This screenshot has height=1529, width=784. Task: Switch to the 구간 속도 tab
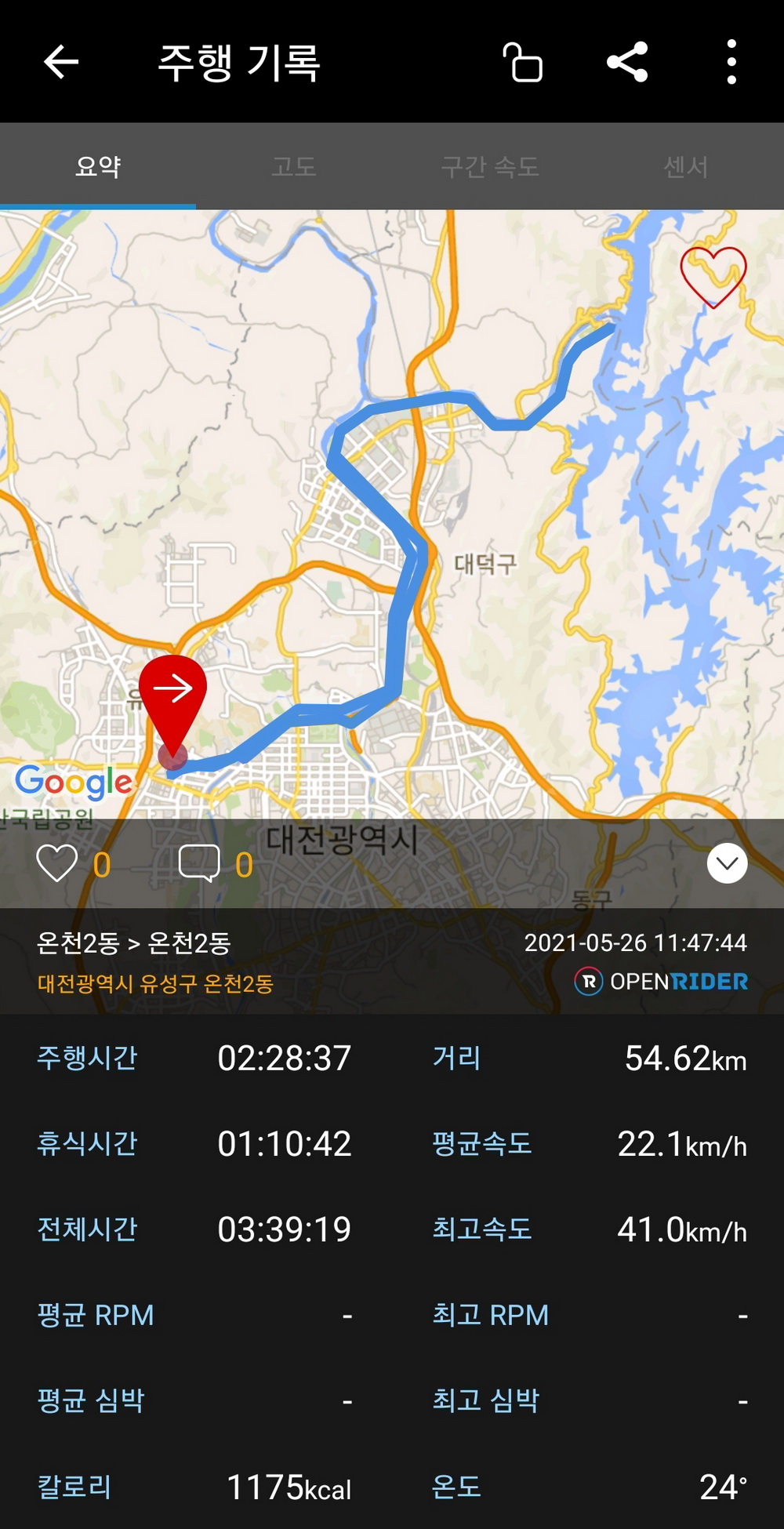[490, 166]
